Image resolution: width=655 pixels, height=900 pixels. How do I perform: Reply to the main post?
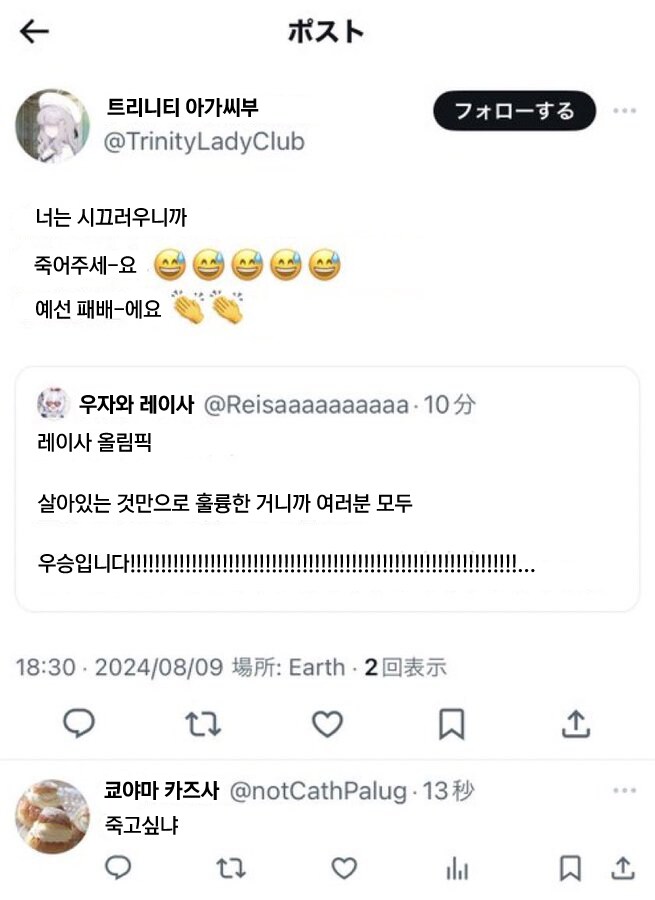[x=79, y=723]
